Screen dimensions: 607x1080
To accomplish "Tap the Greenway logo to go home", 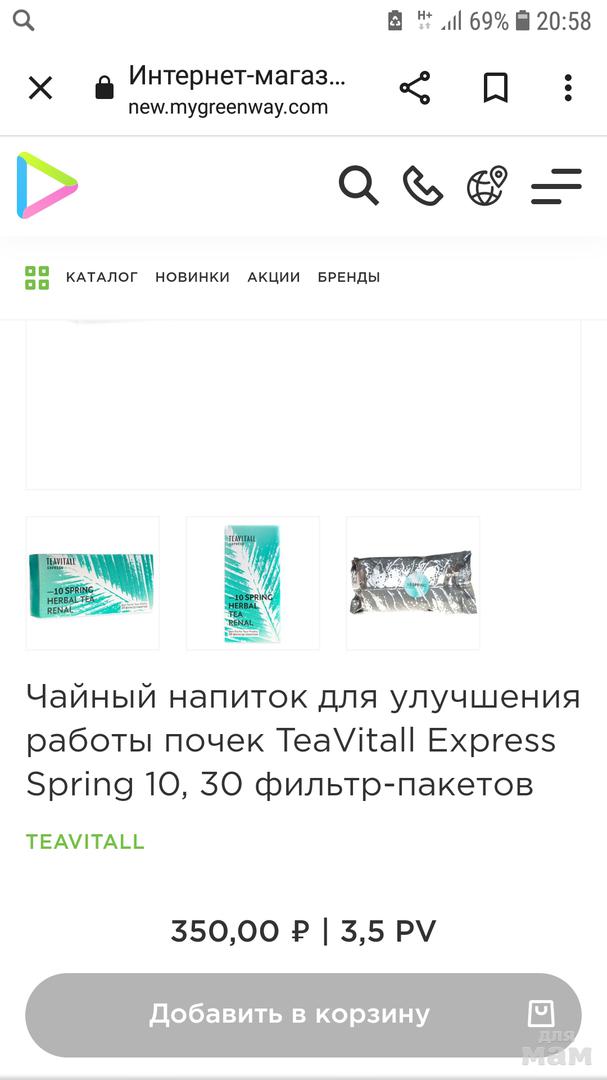I will [46, 186].
